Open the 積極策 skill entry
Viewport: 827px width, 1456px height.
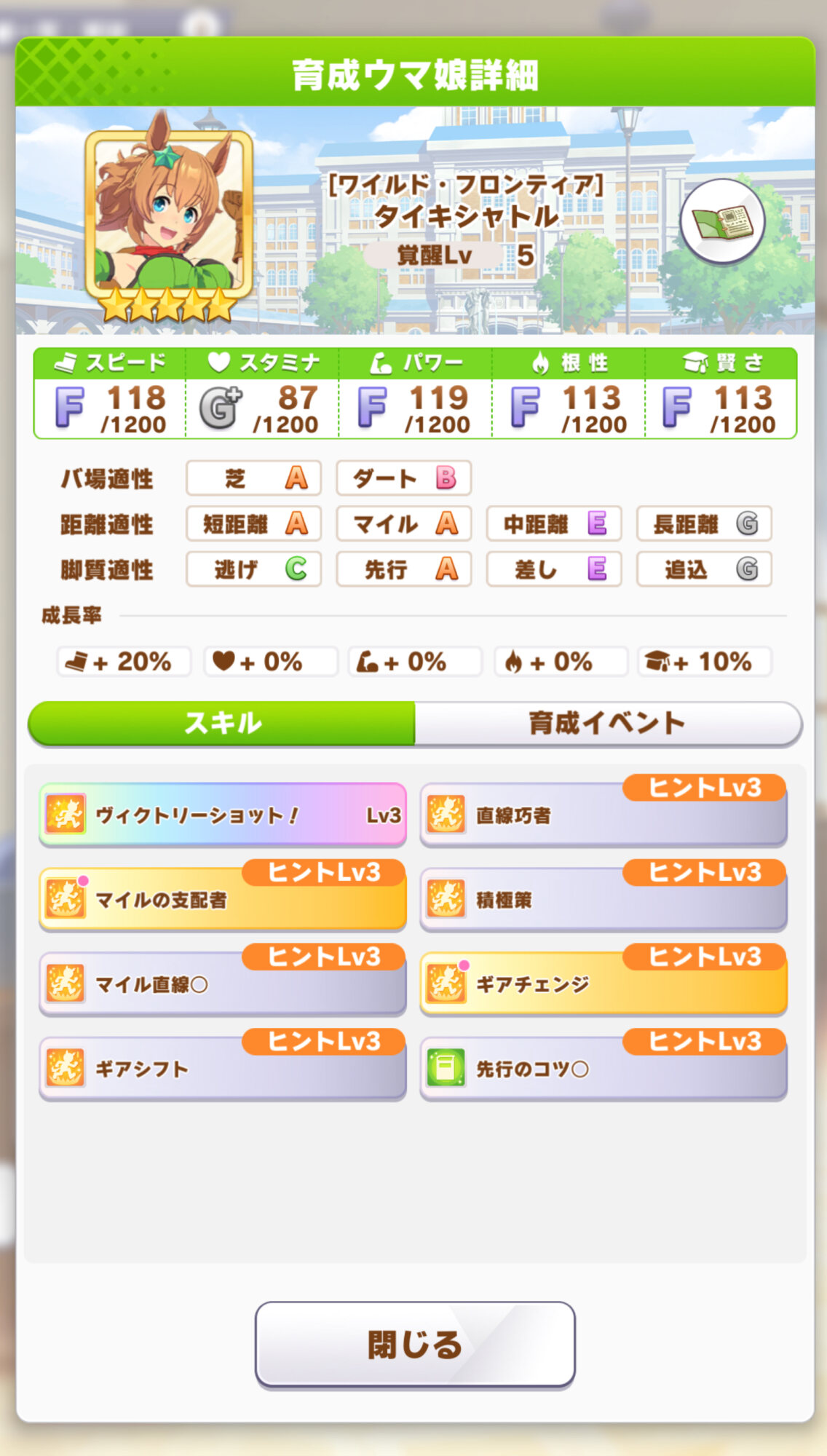[x=604, y=901]
